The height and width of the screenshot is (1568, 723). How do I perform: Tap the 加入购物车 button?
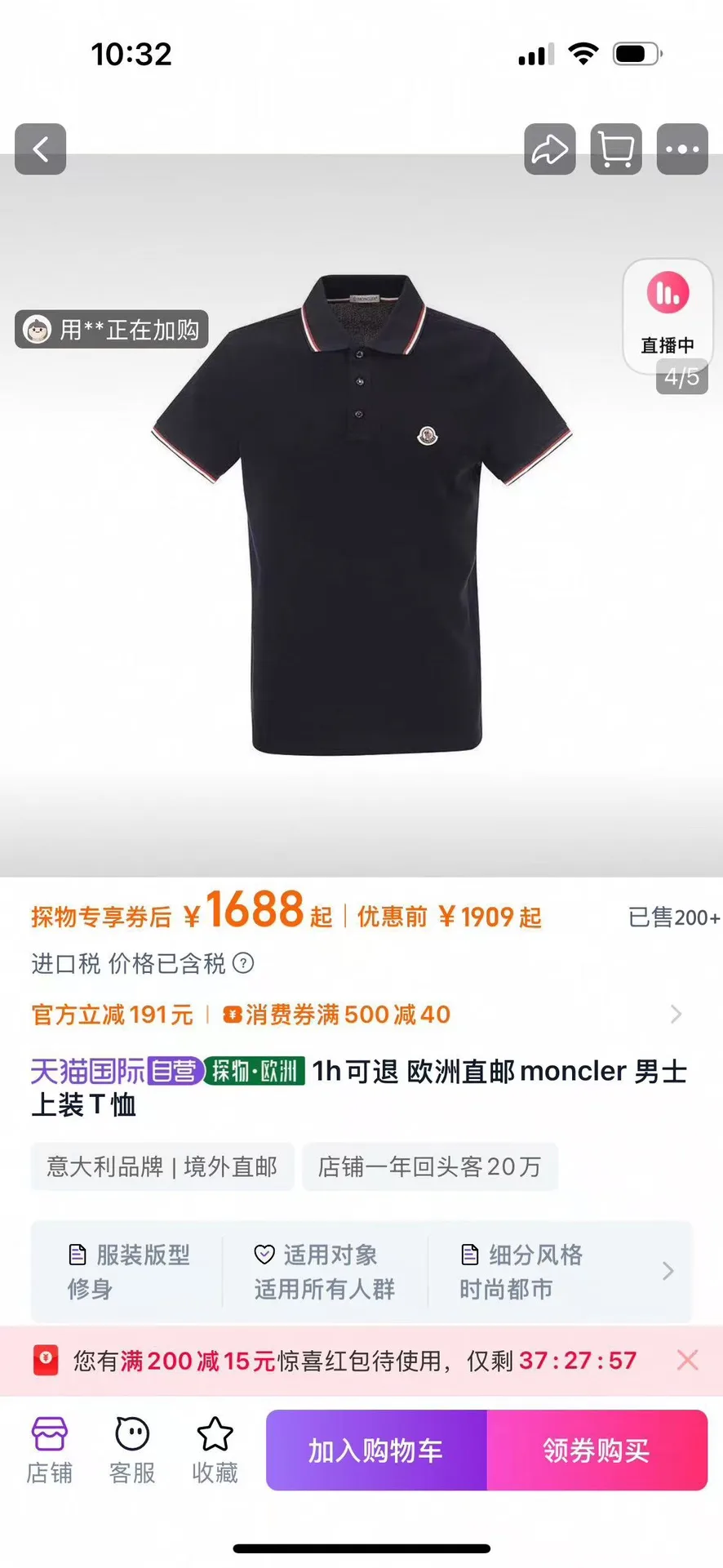tap(376, 1450)
